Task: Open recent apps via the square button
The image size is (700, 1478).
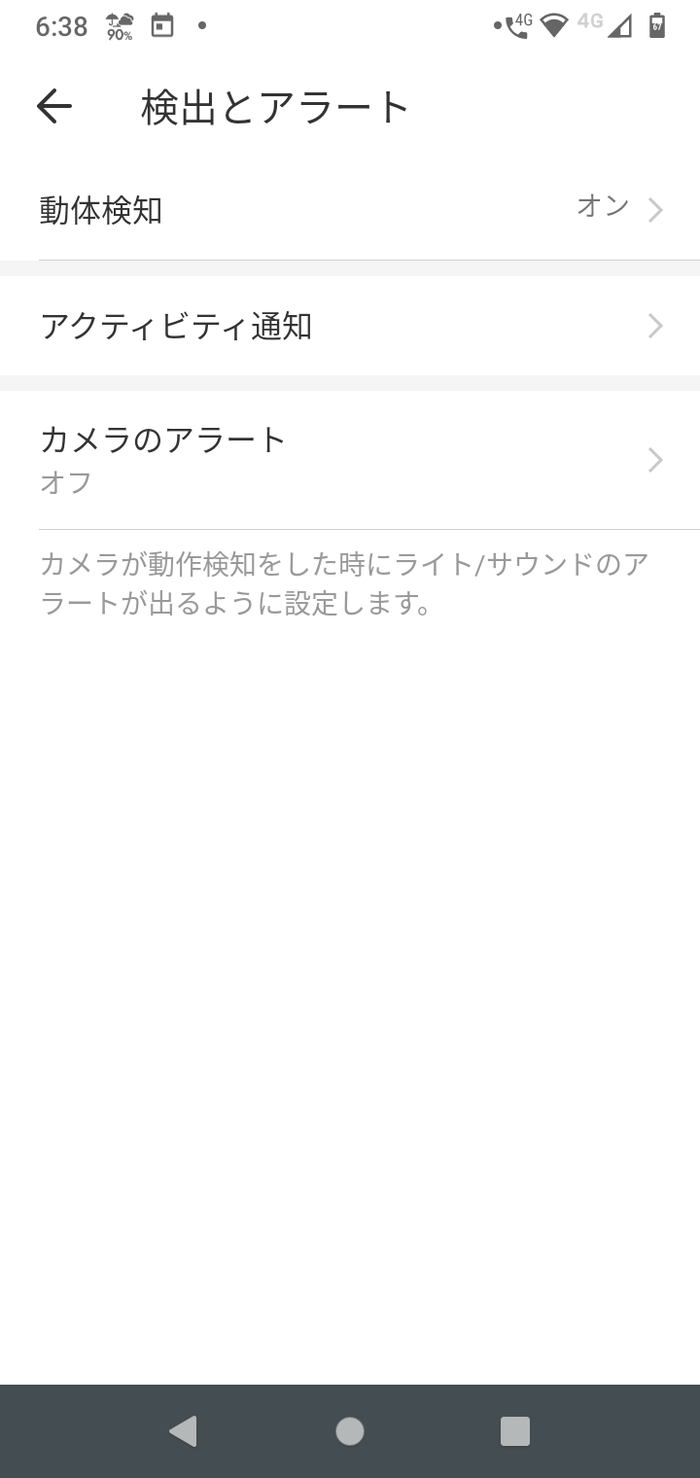Action: (515, 1431)
